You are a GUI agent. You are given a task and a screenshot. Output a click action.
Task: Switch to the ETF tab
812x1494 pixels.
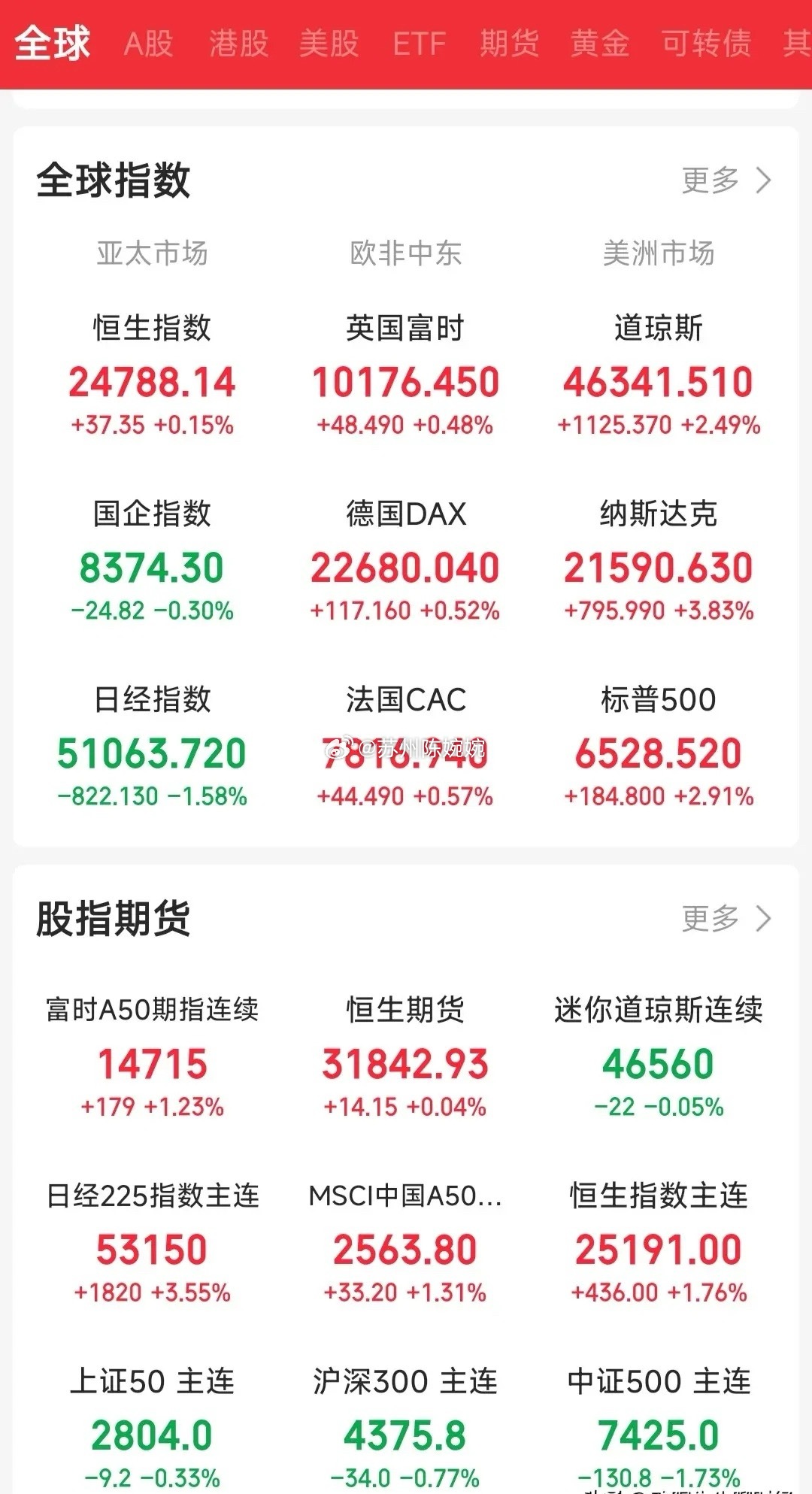pos(417,43)
